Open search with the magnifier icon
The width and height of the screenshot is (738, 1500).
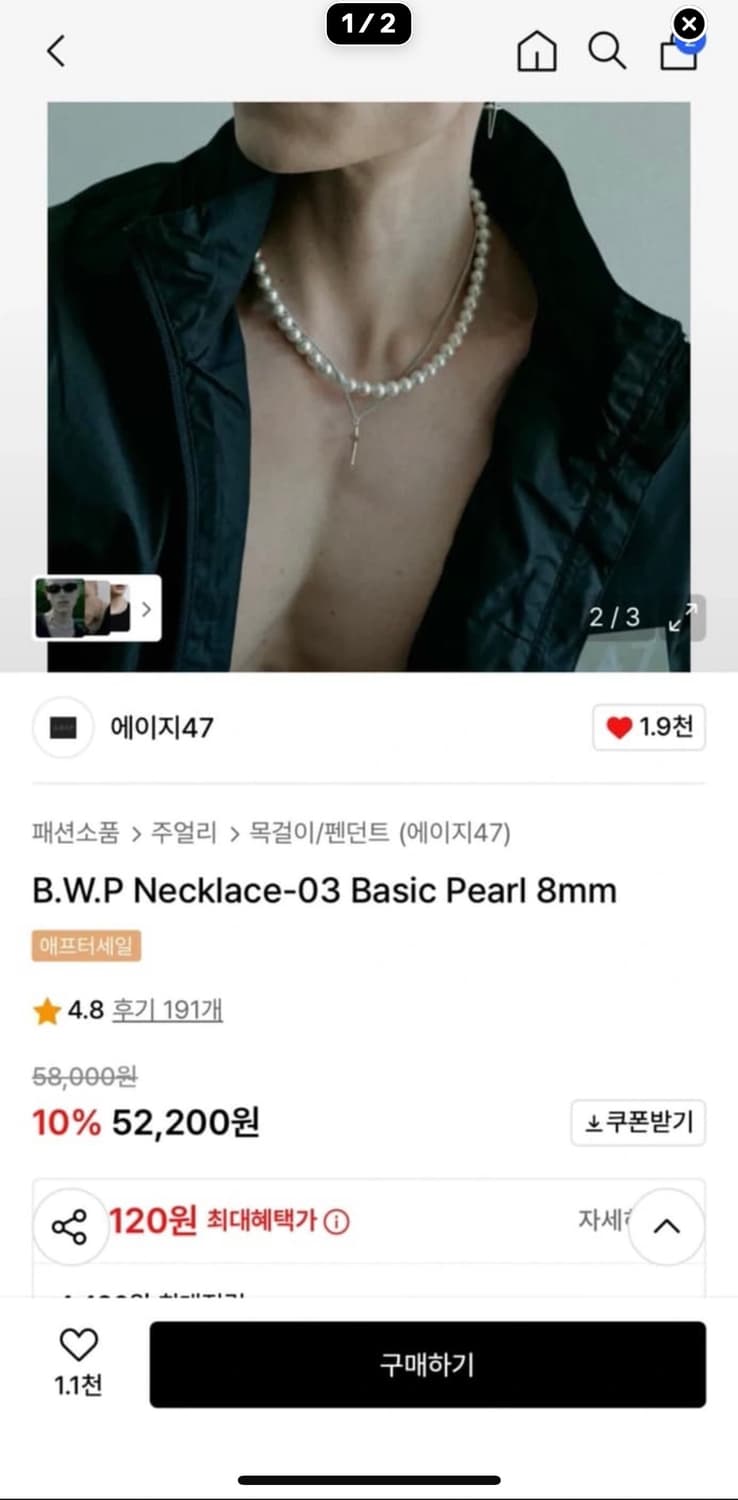pos(607,52)
